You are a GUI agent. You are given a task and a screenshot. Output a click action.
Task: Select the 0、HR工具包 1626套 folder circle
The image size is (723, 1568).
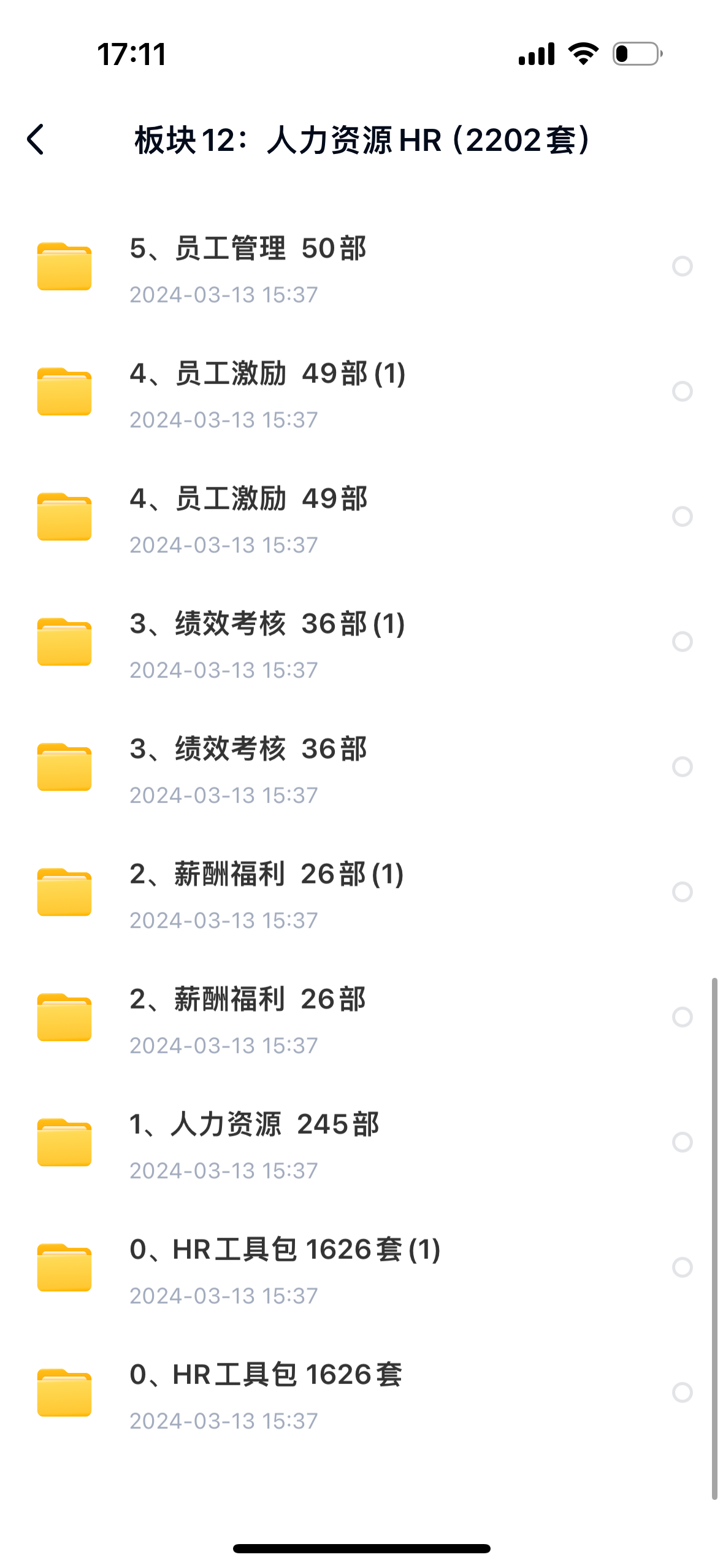point(682,1393)
